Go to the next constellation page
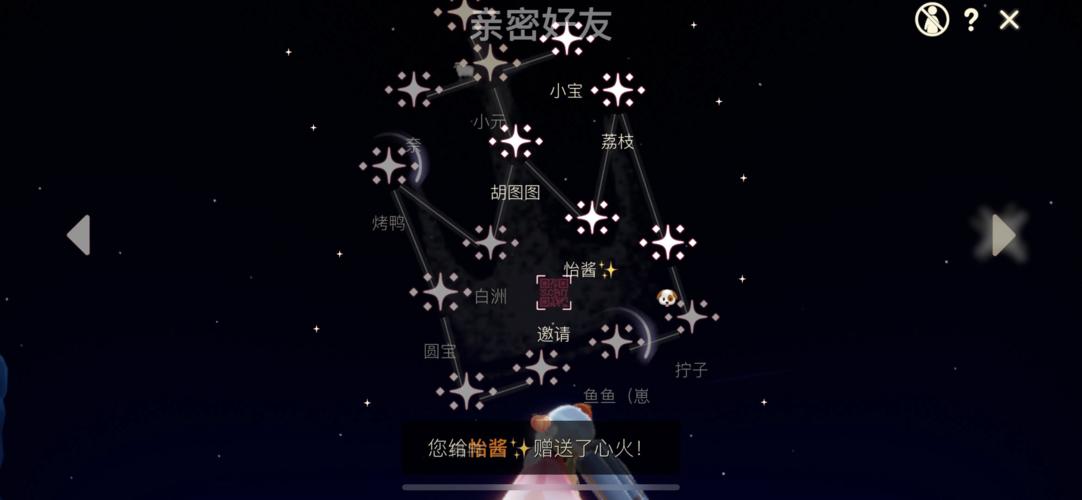Image resolution: width=1082 pixels, height=500 pixels. click(x=1003, y=235)
